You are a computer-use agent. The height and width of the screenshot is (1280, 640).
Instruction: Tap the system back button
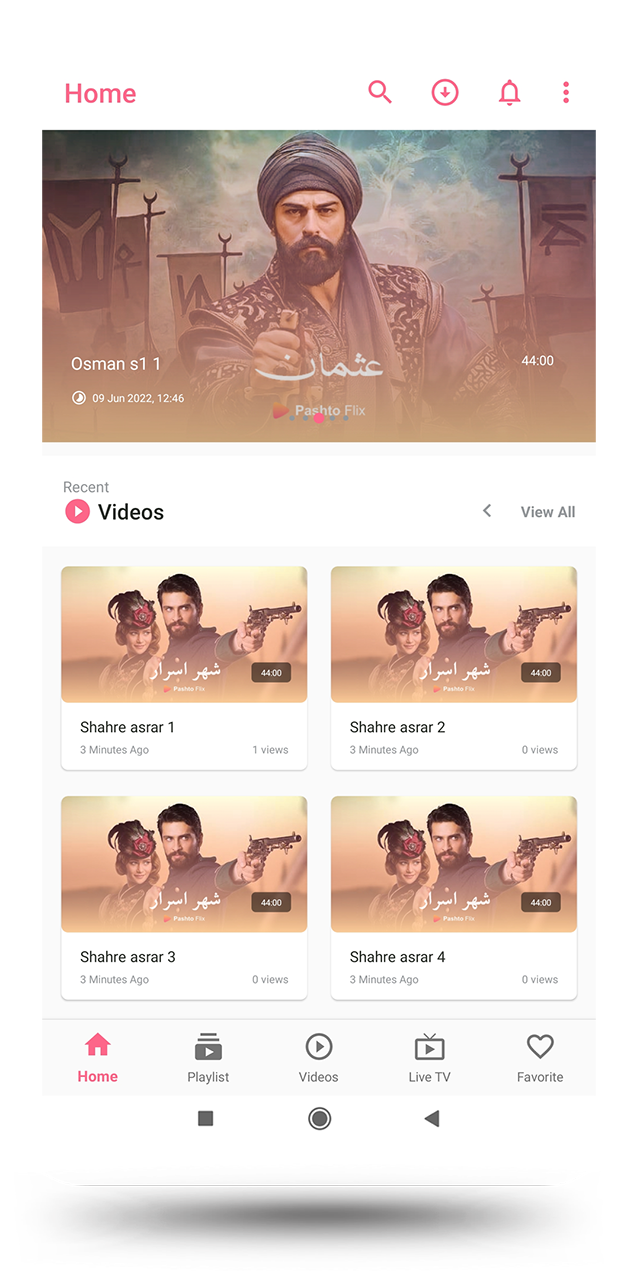coord(432,1118)
